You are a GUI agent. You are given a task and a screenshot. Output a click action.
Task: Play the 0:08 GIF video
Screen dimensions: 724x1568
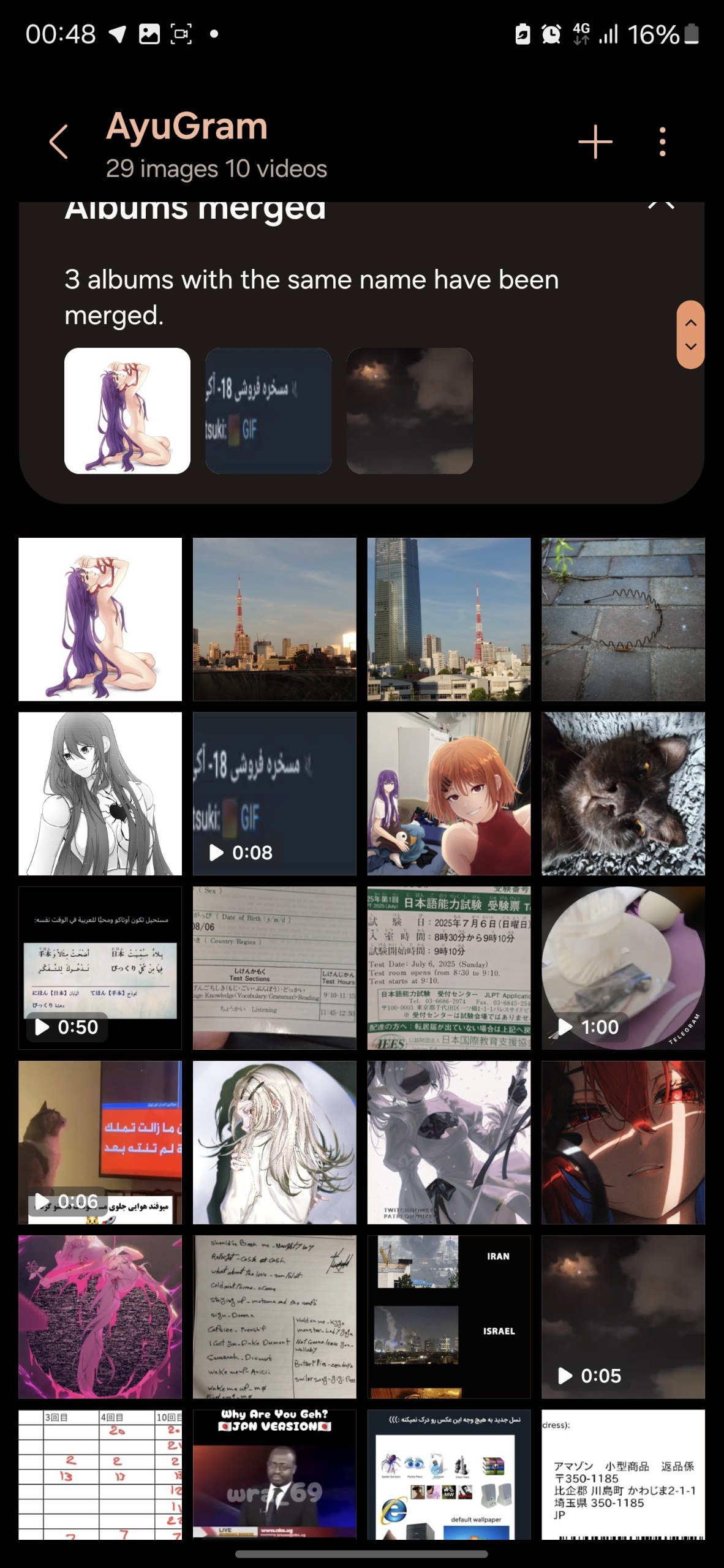coord(274,793)
